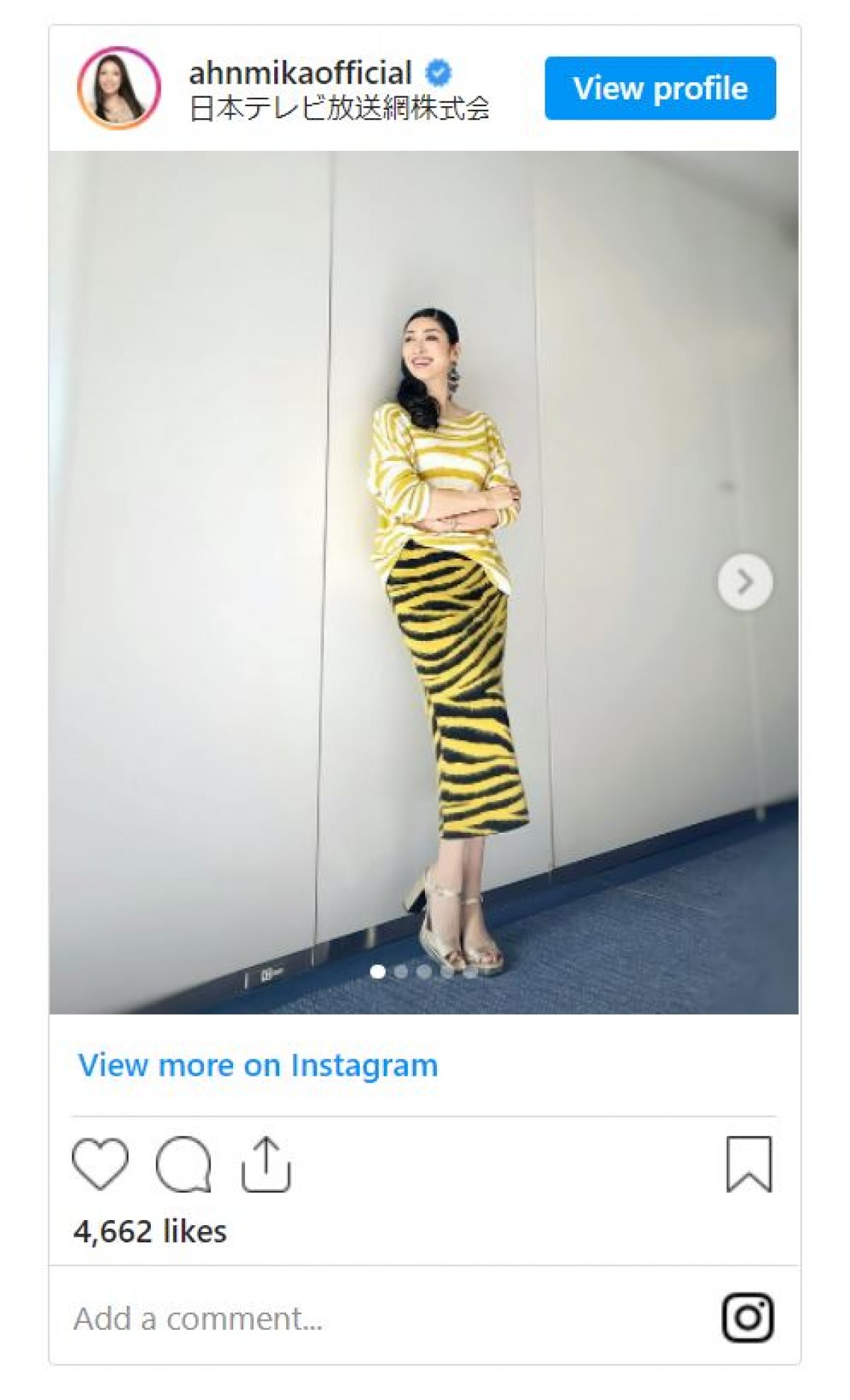Open View more on Instagram link
The height and width of the screenshot is (1400, 850).
(258, 1066)
